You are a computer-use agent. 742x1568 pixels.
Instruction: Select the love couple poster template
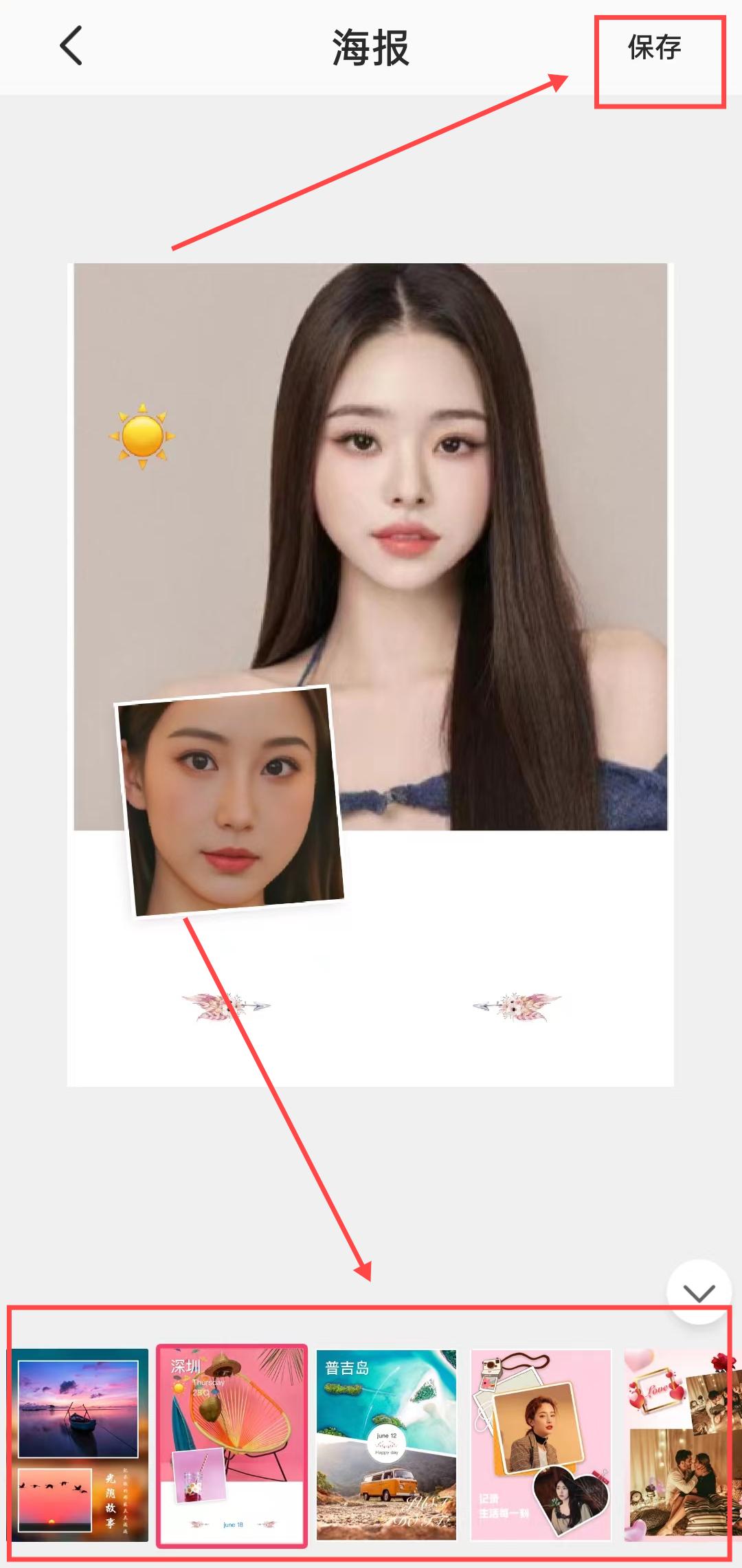[680, 1445]
